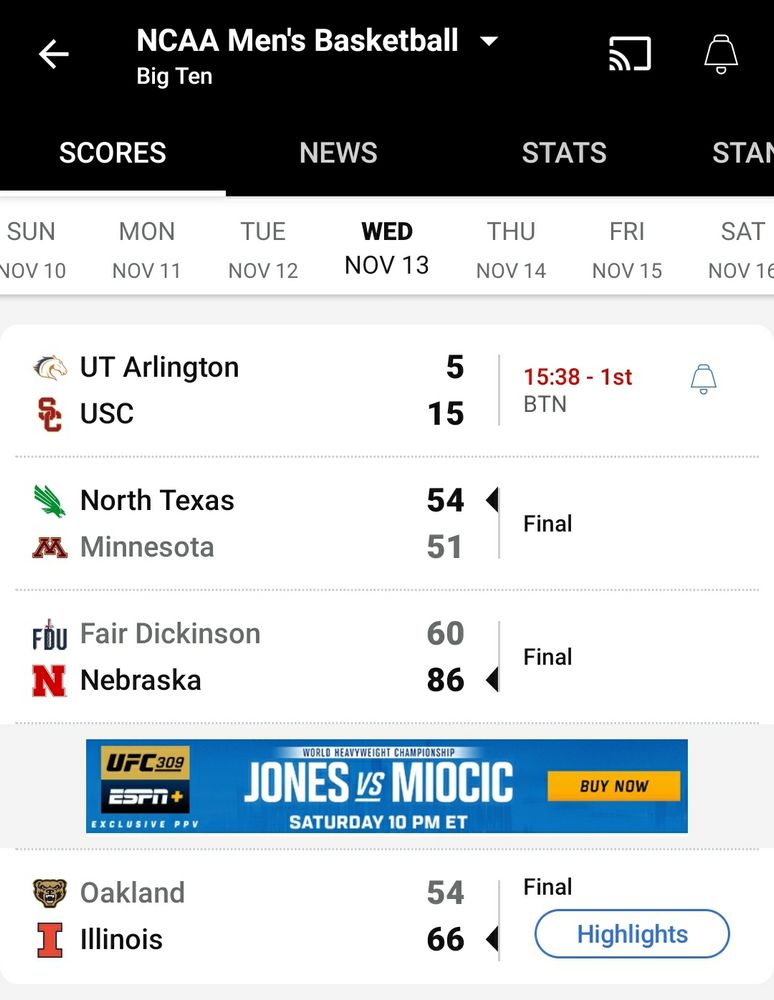Image resolution: width=774 pixels, height=1000 pixels.
Task: Click the back arrow
Action: (51, 53)
